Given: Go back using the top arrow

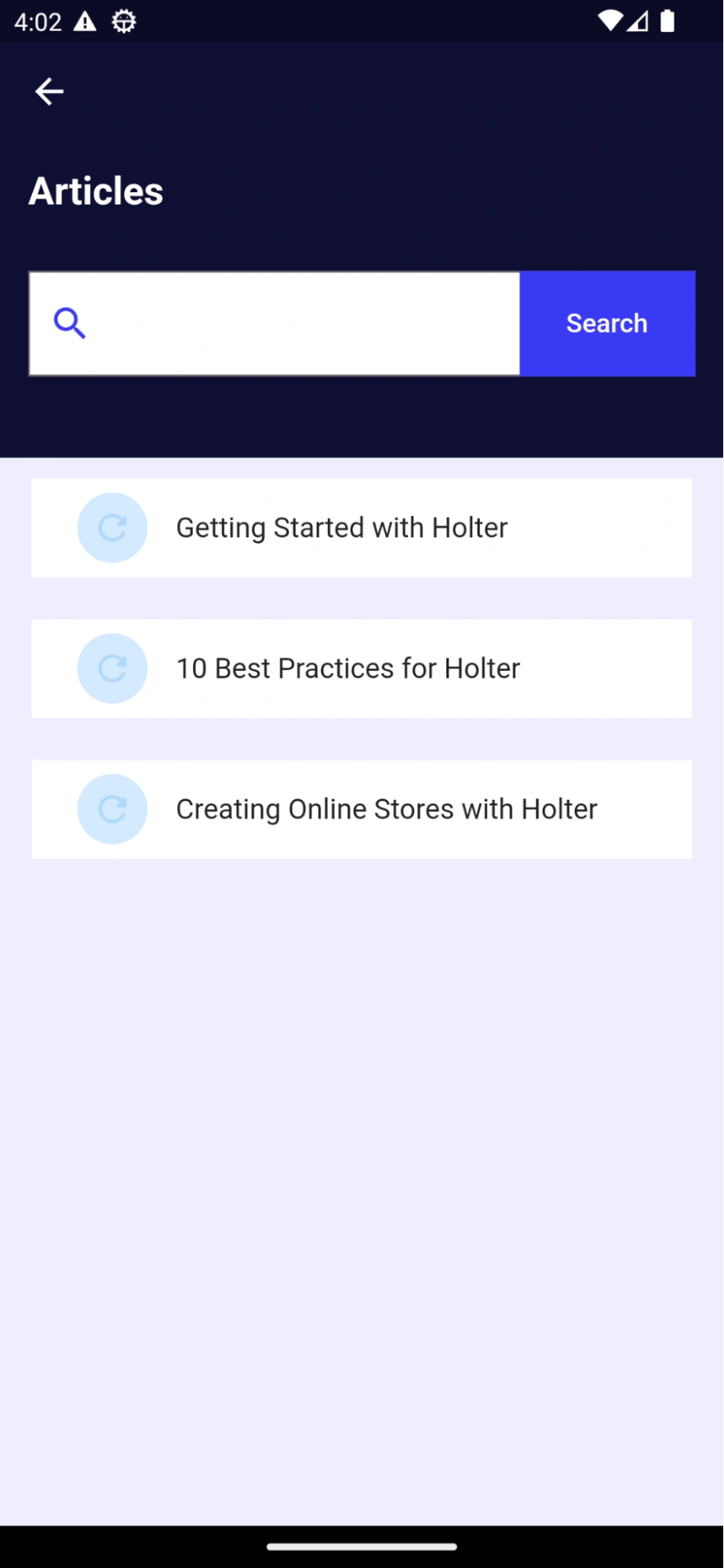Looking at the screenshot, I should (49, 92).
